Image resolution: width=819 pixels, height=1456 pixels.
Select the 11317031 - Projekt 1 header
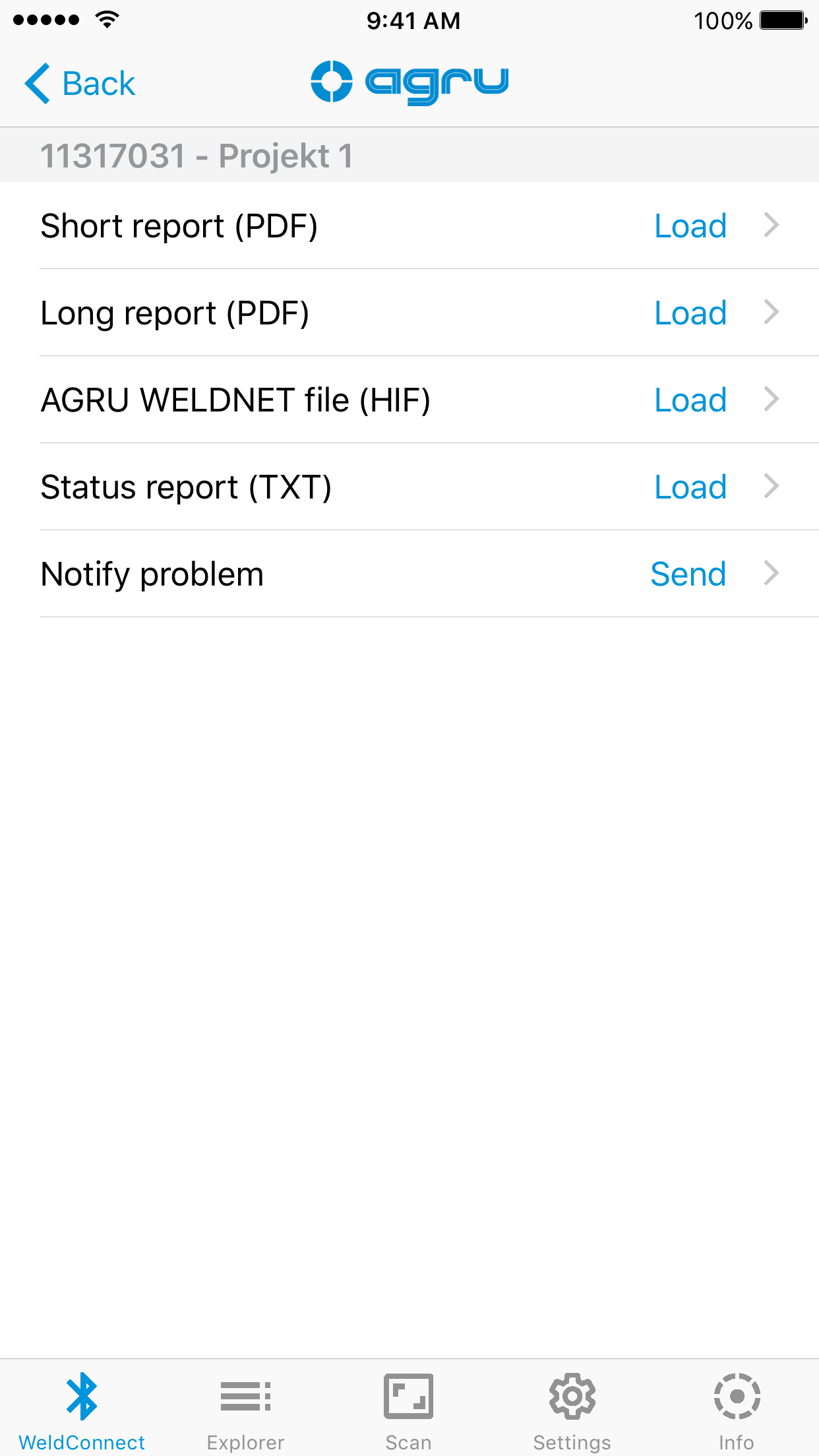click(196, 155)
